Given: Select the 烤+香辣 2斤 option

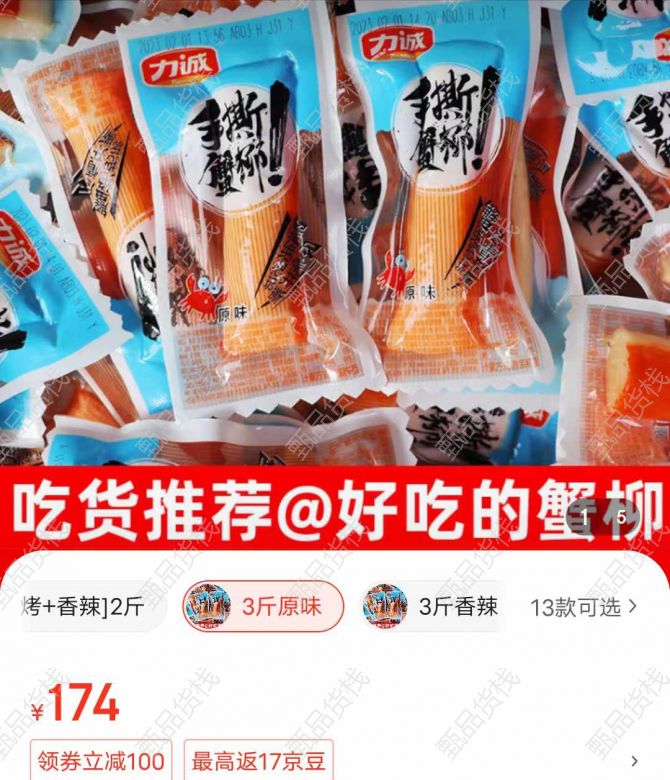Looking at the screenshot, I should tap(85, 606).
